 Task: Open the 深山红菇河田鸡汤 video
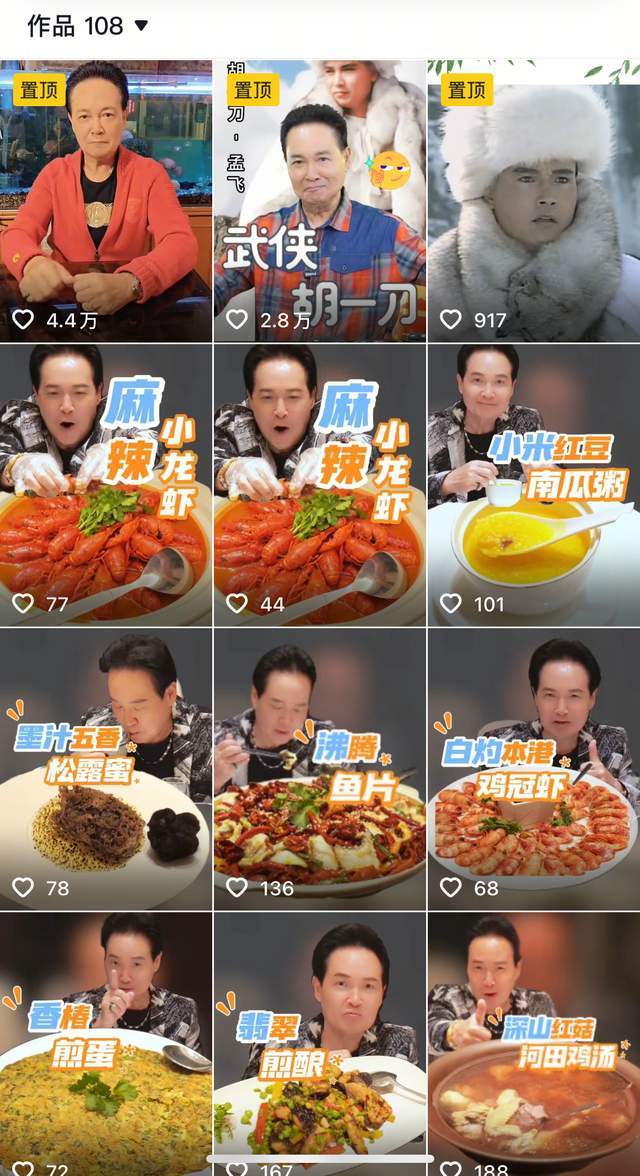(534, 1045)
